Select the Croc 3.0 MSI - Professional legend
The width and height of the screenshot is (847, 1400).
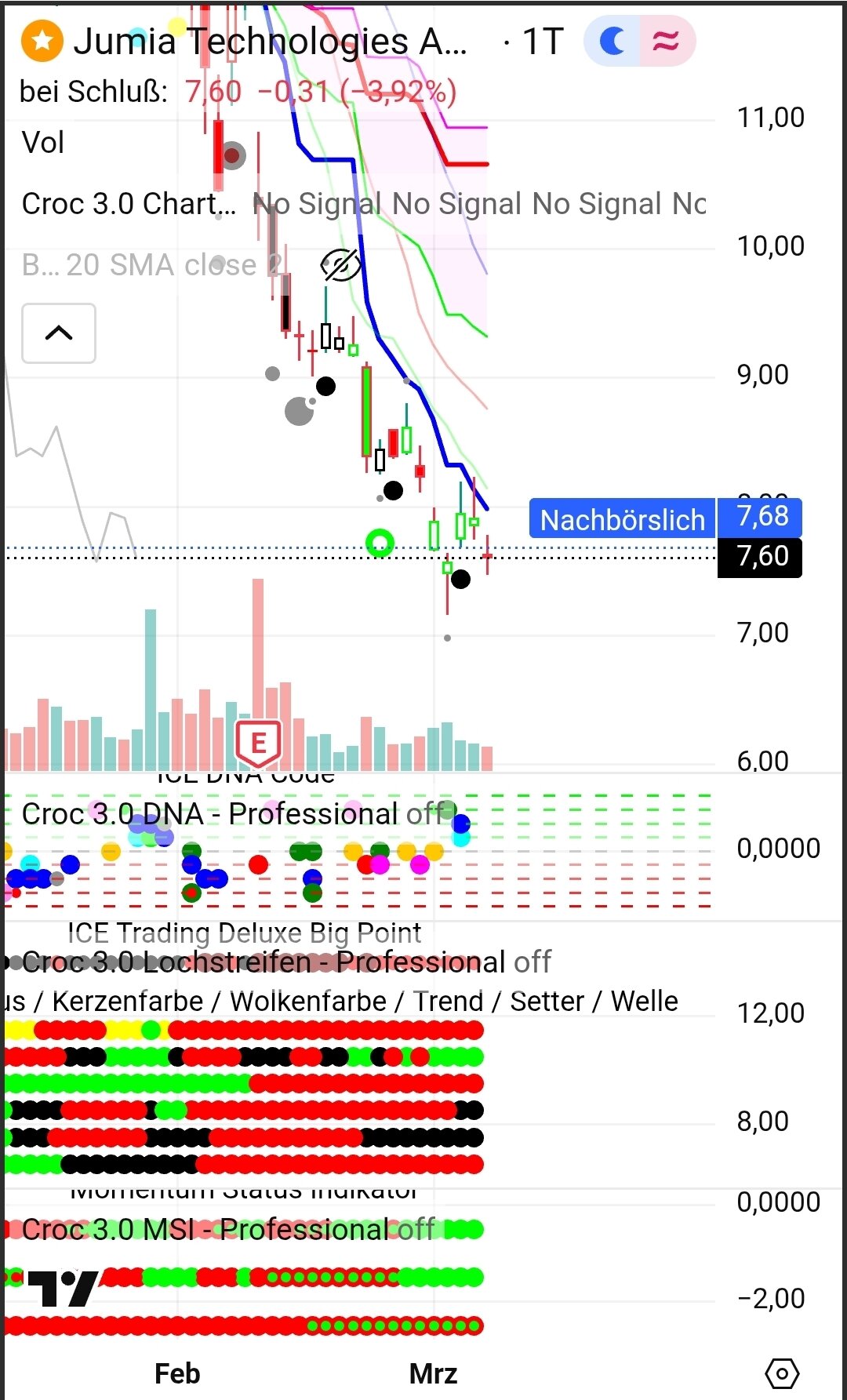tap(204, 1229)
